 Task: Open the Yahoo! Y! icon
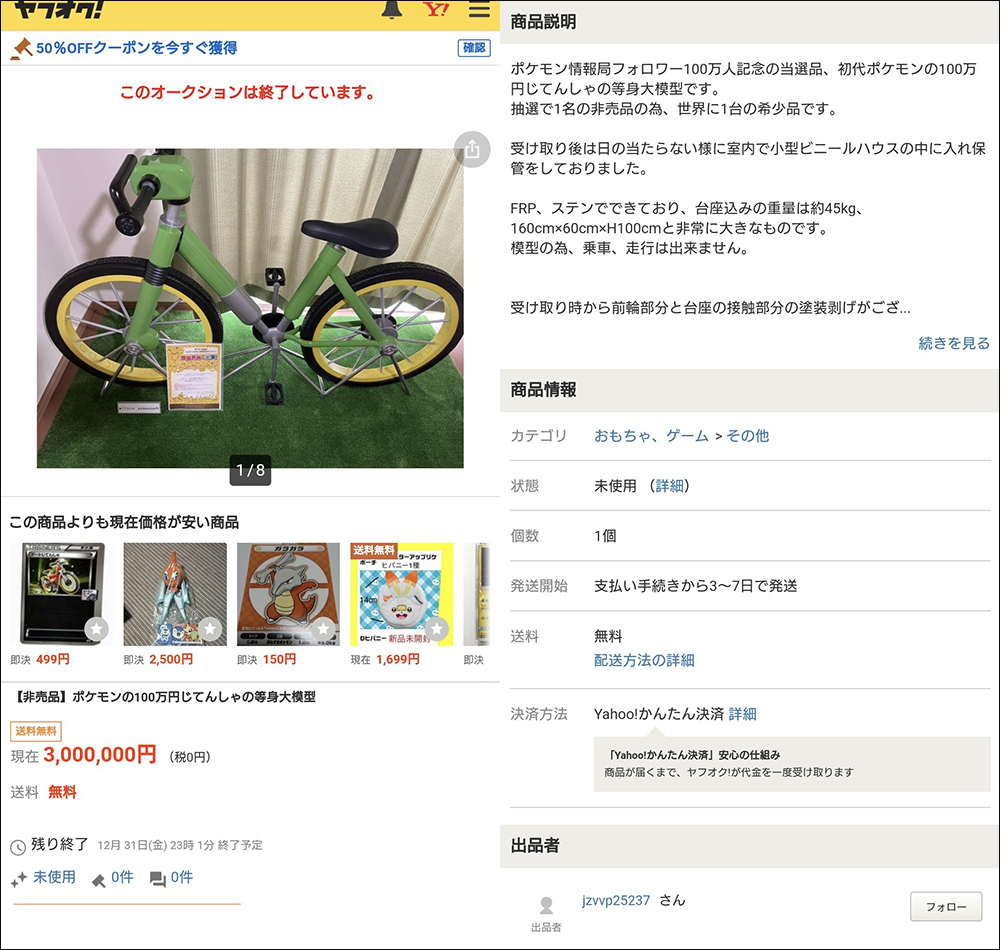(436, 10)
